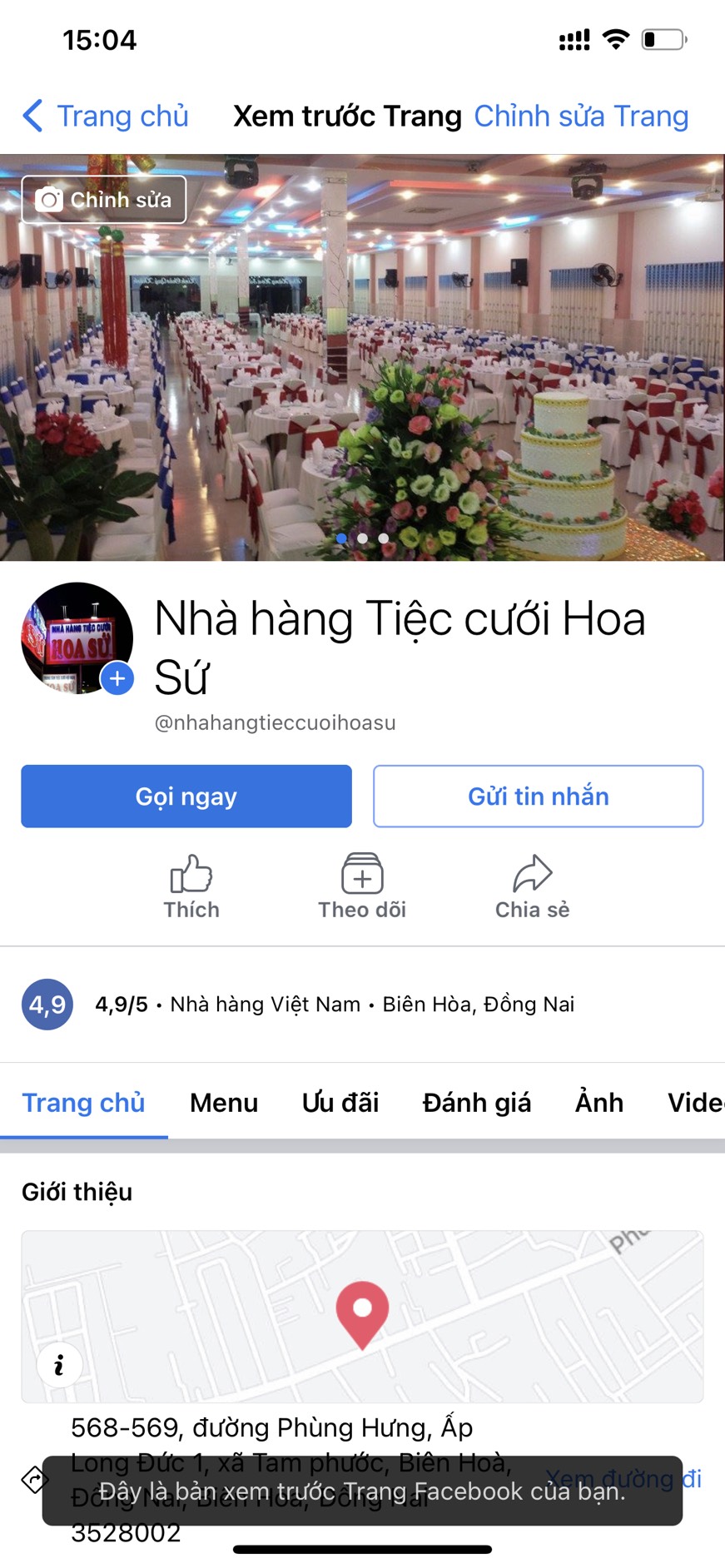Switch to the Menu tab
725x1568 pixels.
coord(224,1103)
